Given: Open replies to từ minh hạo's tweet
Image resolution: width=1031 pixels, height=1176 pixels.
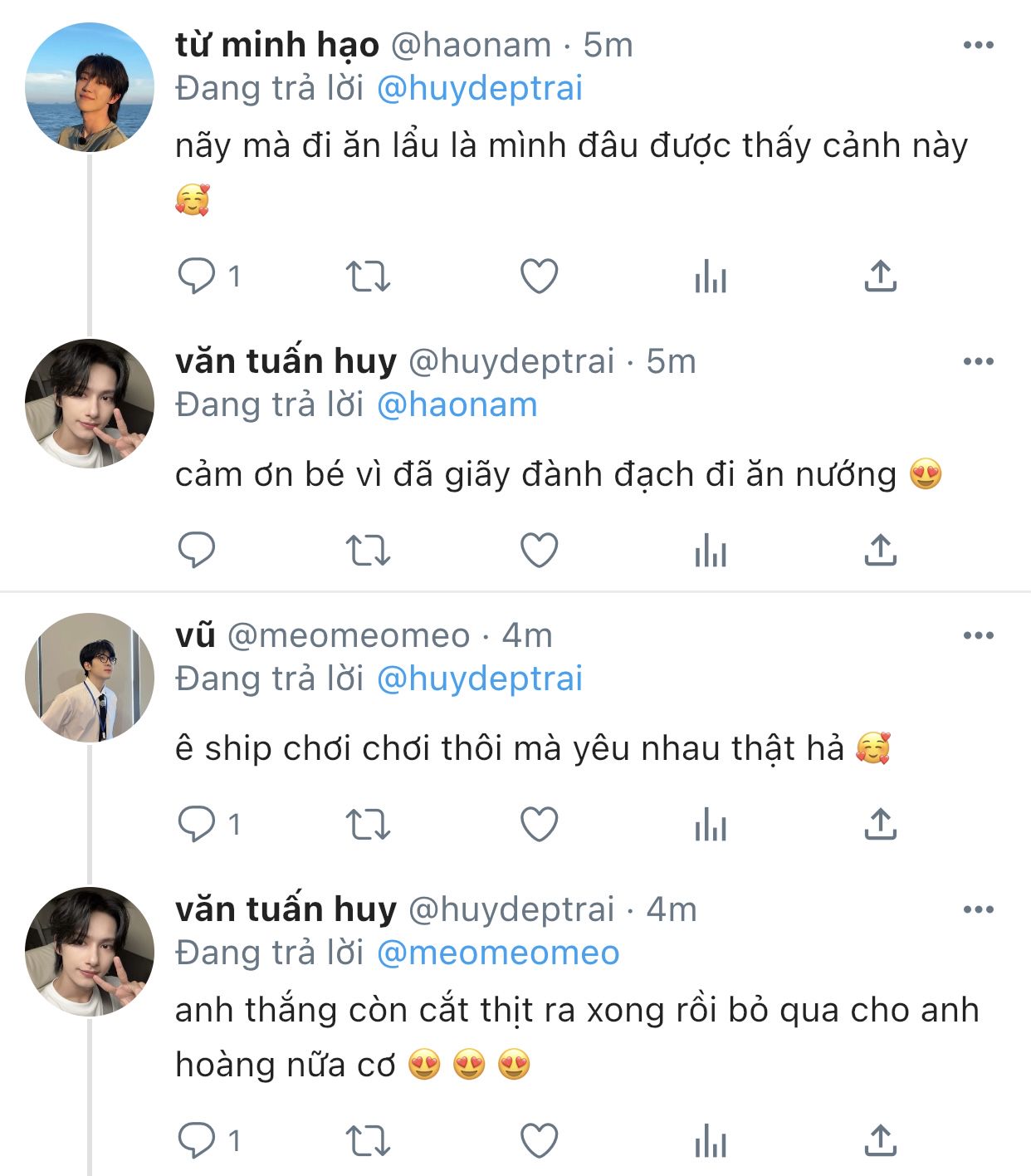Looking at the screenshot, I should pos(197,277).
